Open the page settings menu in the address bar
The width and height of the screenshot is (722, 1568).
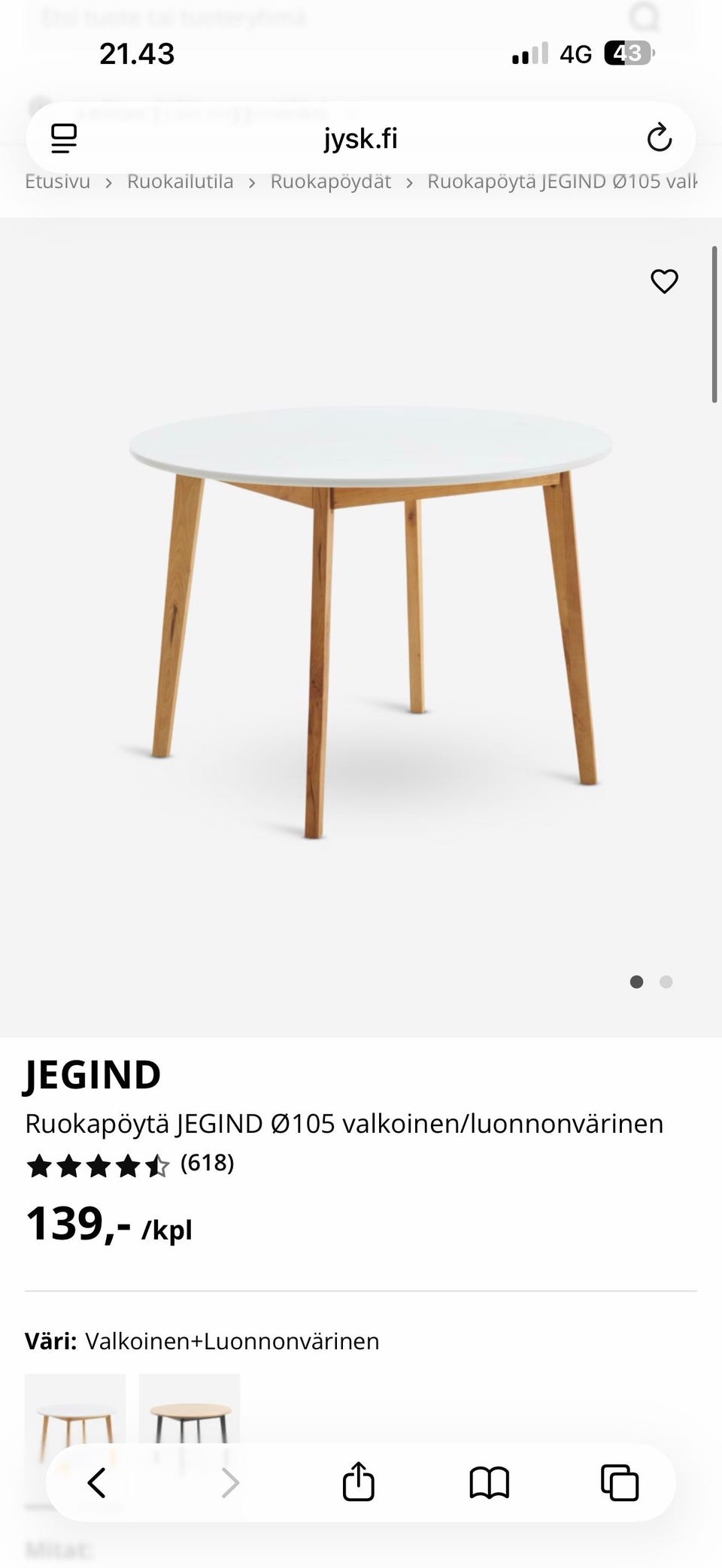point(64,138)
